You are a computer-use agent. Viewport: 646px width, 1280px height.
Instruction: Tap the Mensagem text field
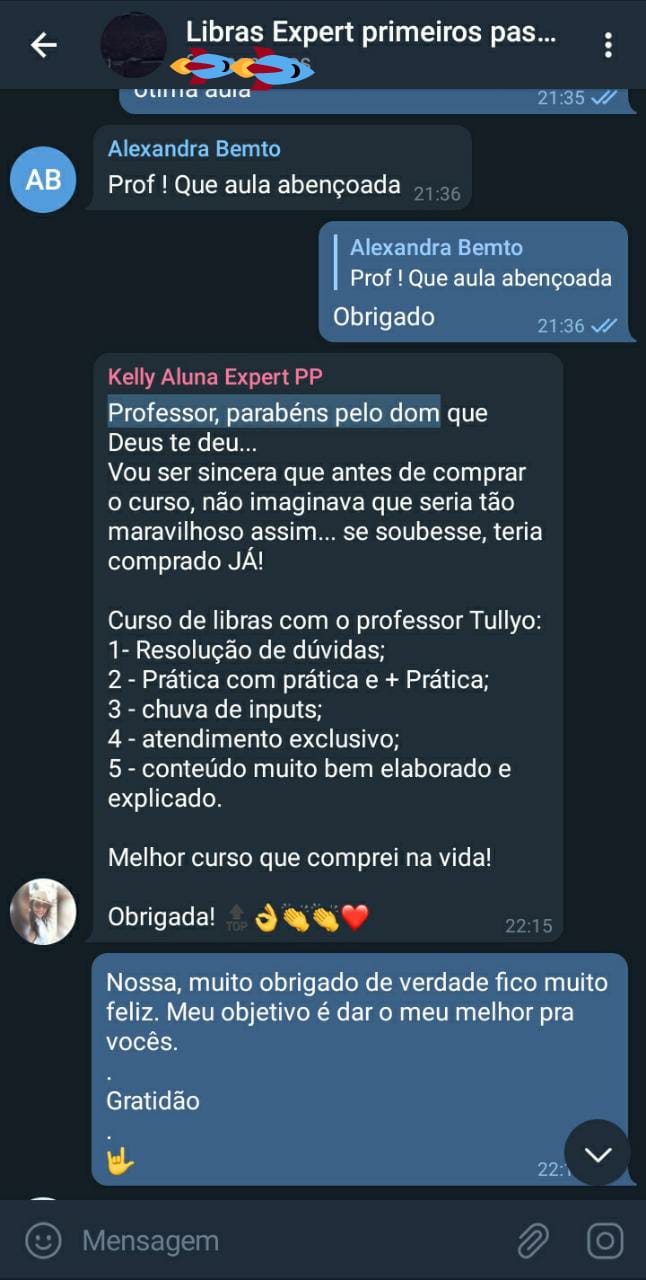(x=280, y=1241)
